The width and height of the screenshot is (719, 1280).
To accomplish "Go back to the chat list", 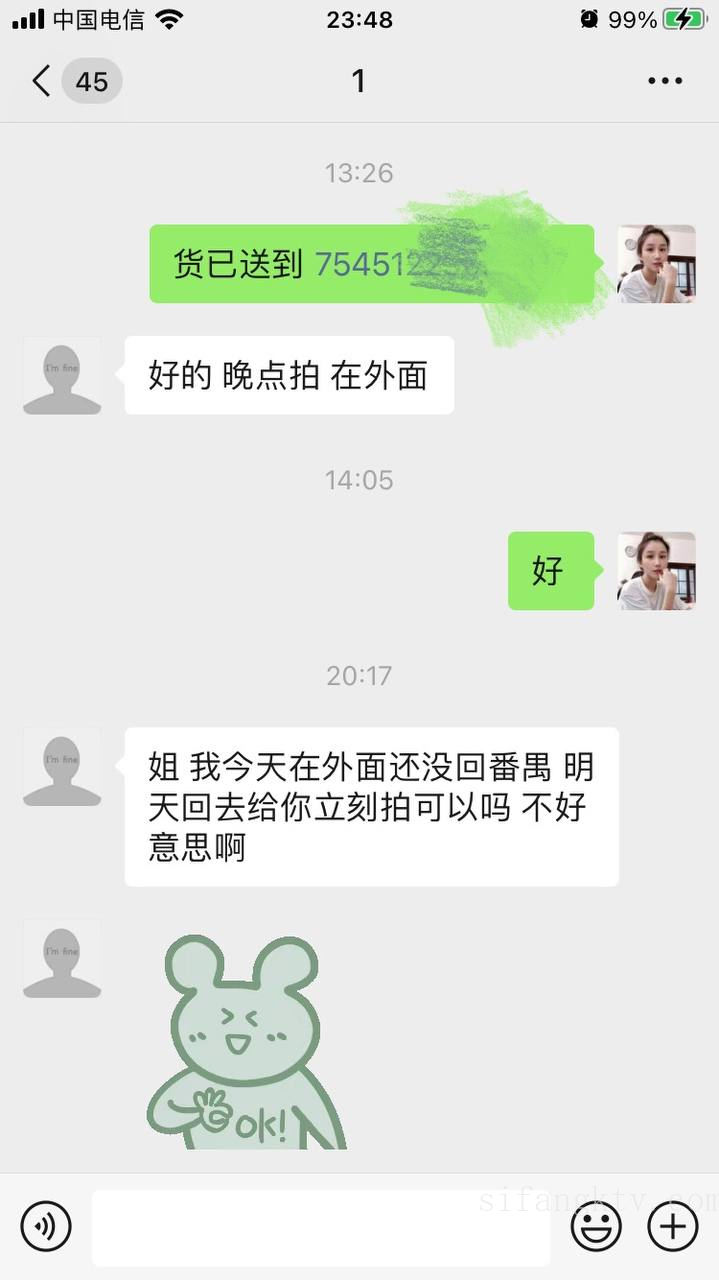I will 42,81.
